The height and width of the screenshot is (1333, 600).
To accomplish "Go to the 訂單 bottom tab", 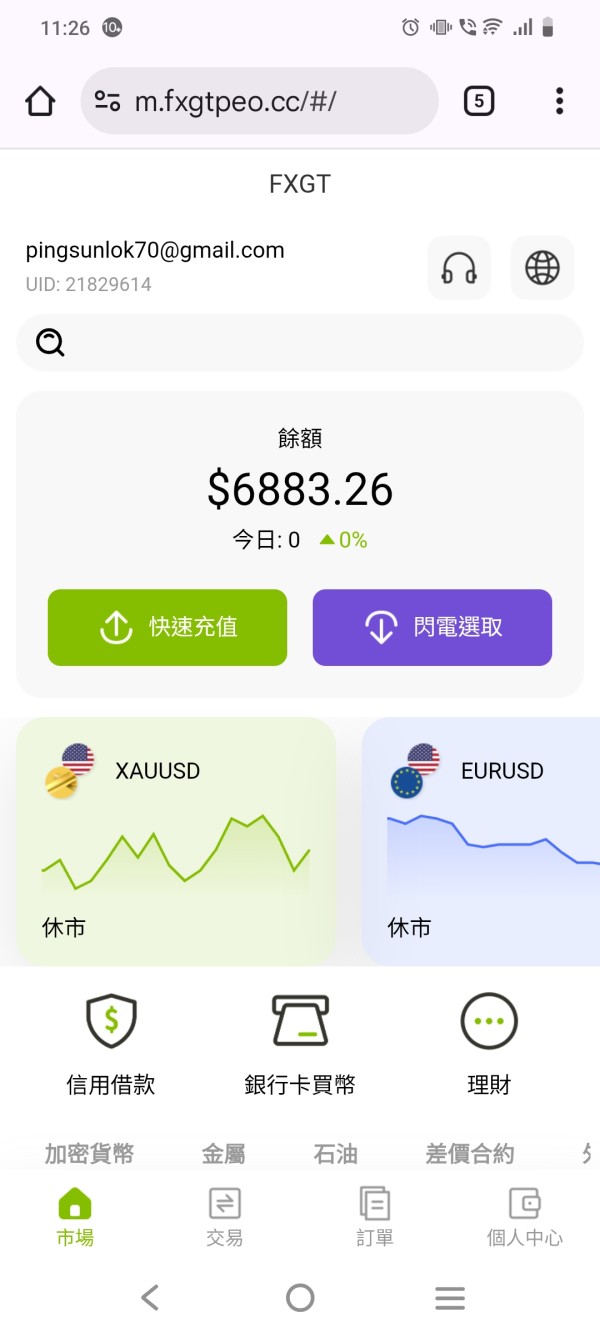I will [x=375, y=1217].
